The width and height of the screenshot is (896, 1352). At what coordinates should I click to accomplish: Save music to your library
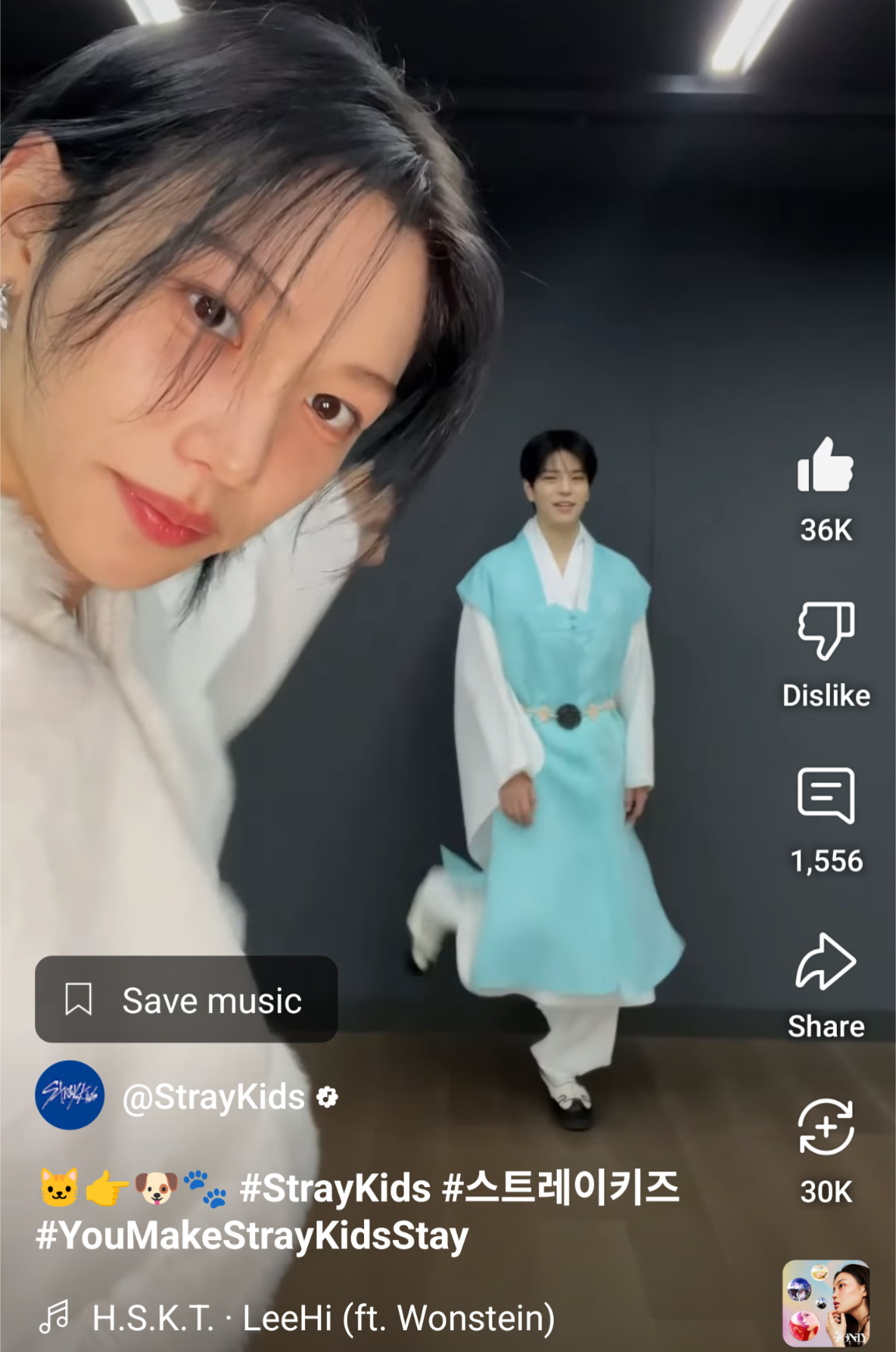click(x=186, y=1000)
